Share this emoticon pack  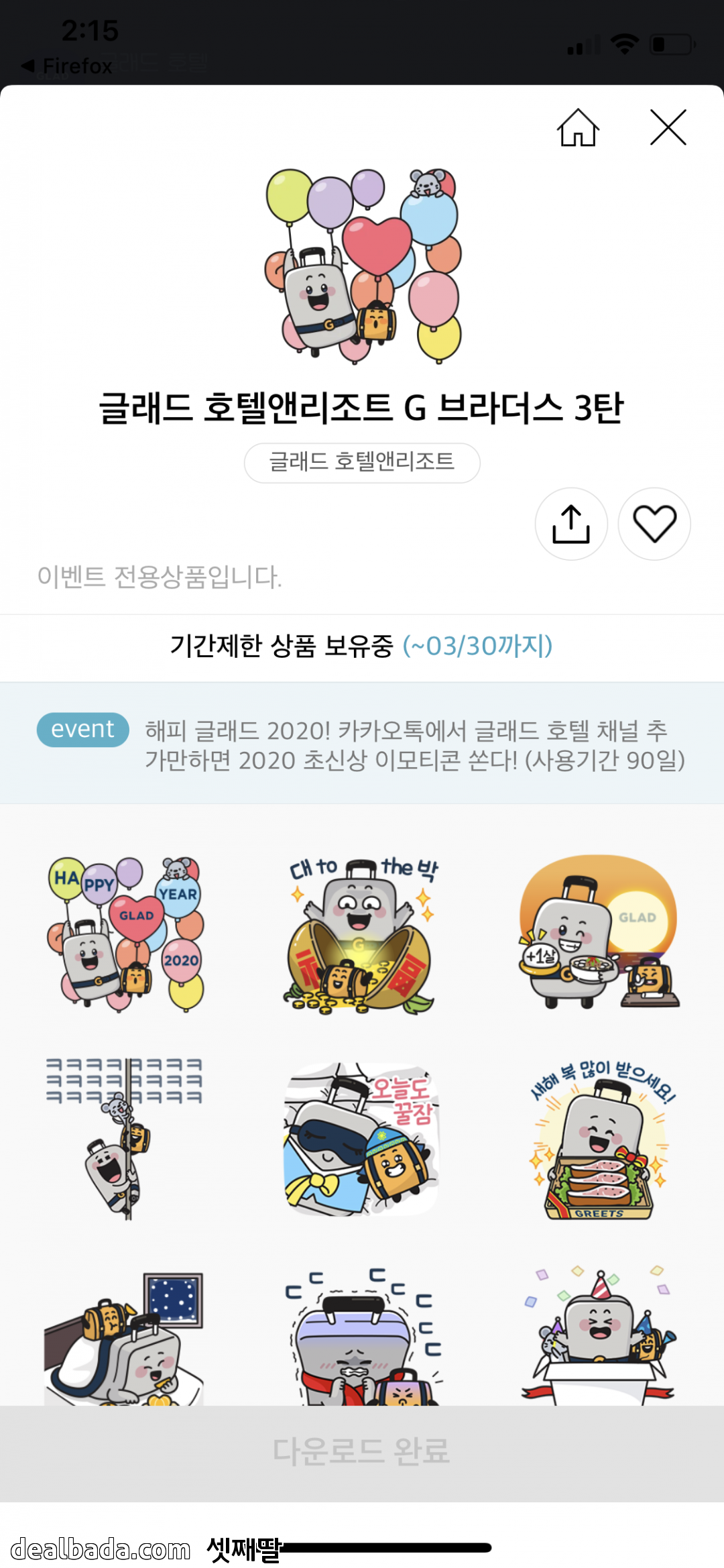tap(571, 524)
